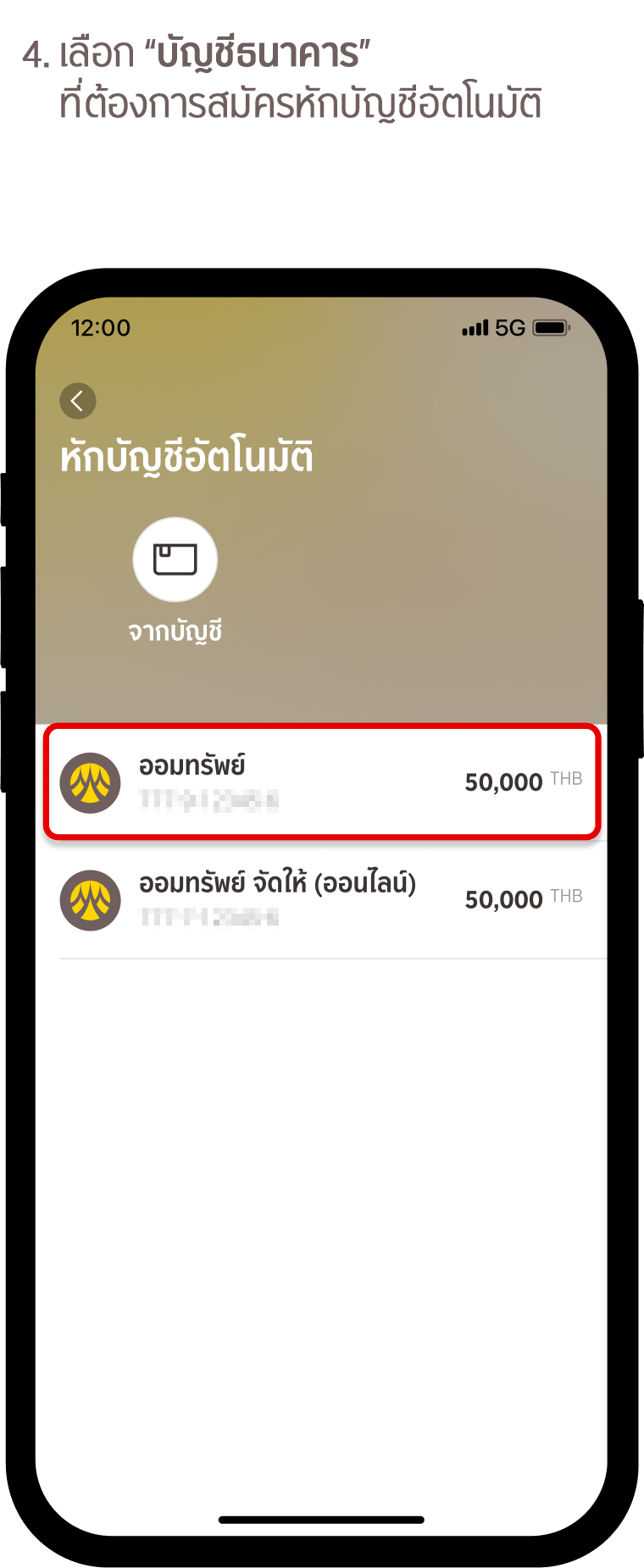Screen dimensions: 644x1568
Task: Open the จากบัญชี account selector icon
Action: [174, 559]
